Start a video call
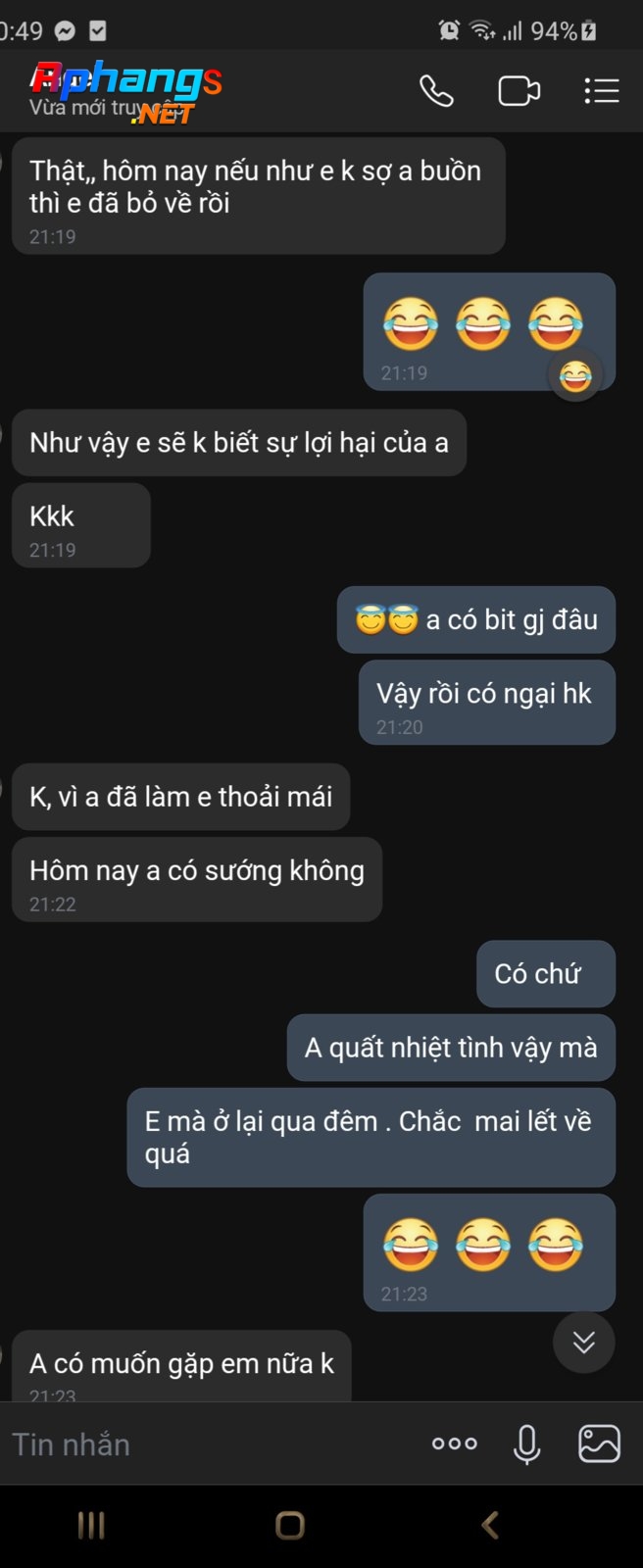 coord(519,91)
